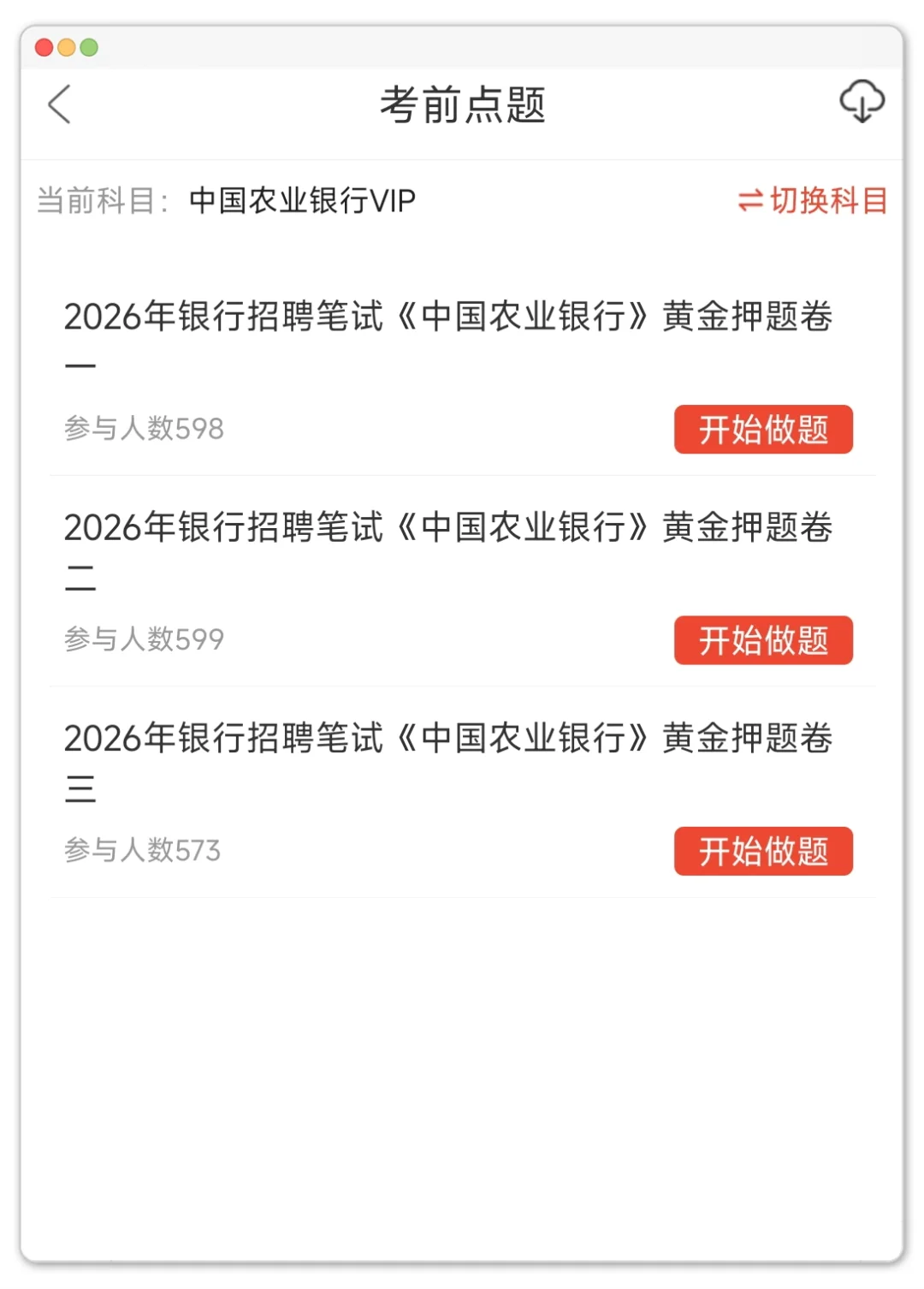Tap 切换科目 to switch subject

pos(813,201)
